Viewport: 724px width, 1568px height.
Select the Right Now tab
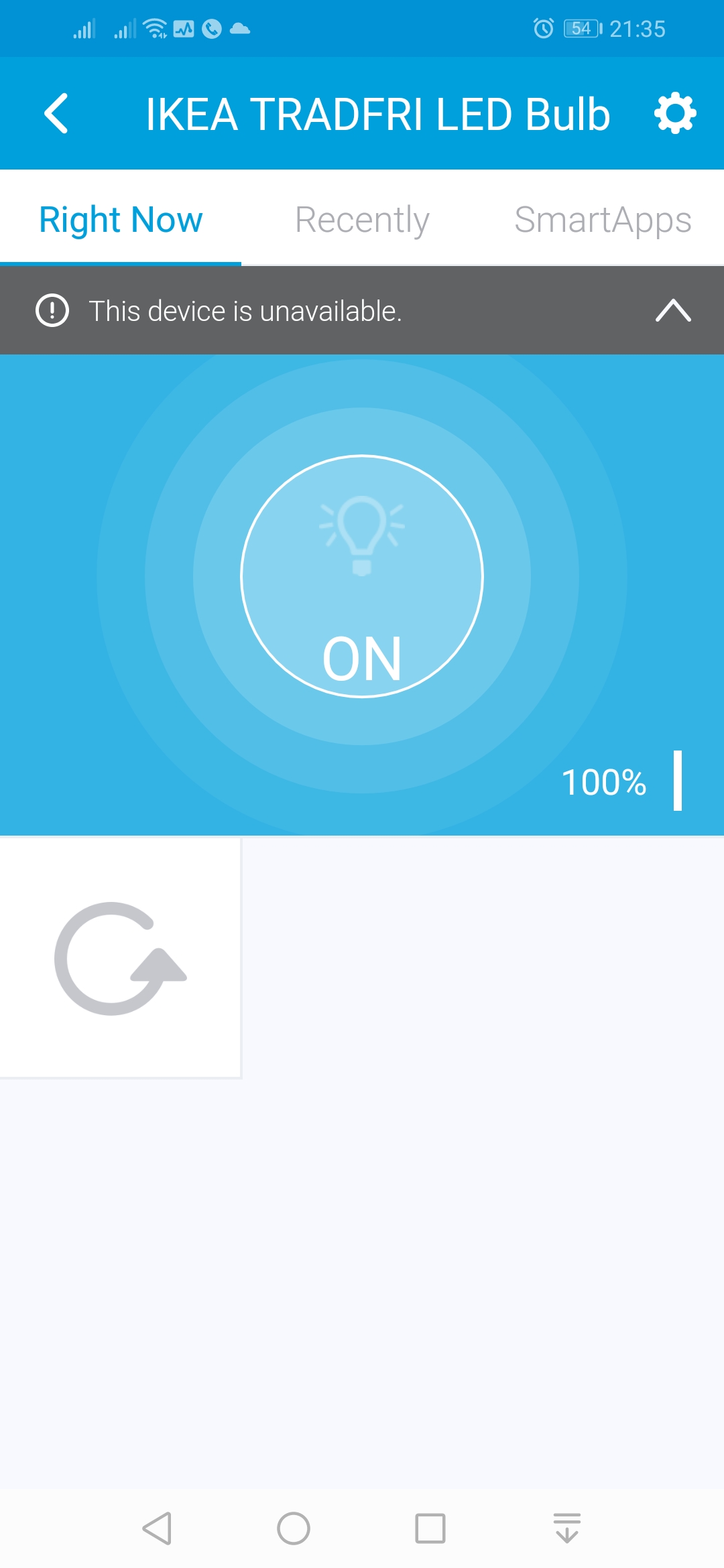(121, 220)
